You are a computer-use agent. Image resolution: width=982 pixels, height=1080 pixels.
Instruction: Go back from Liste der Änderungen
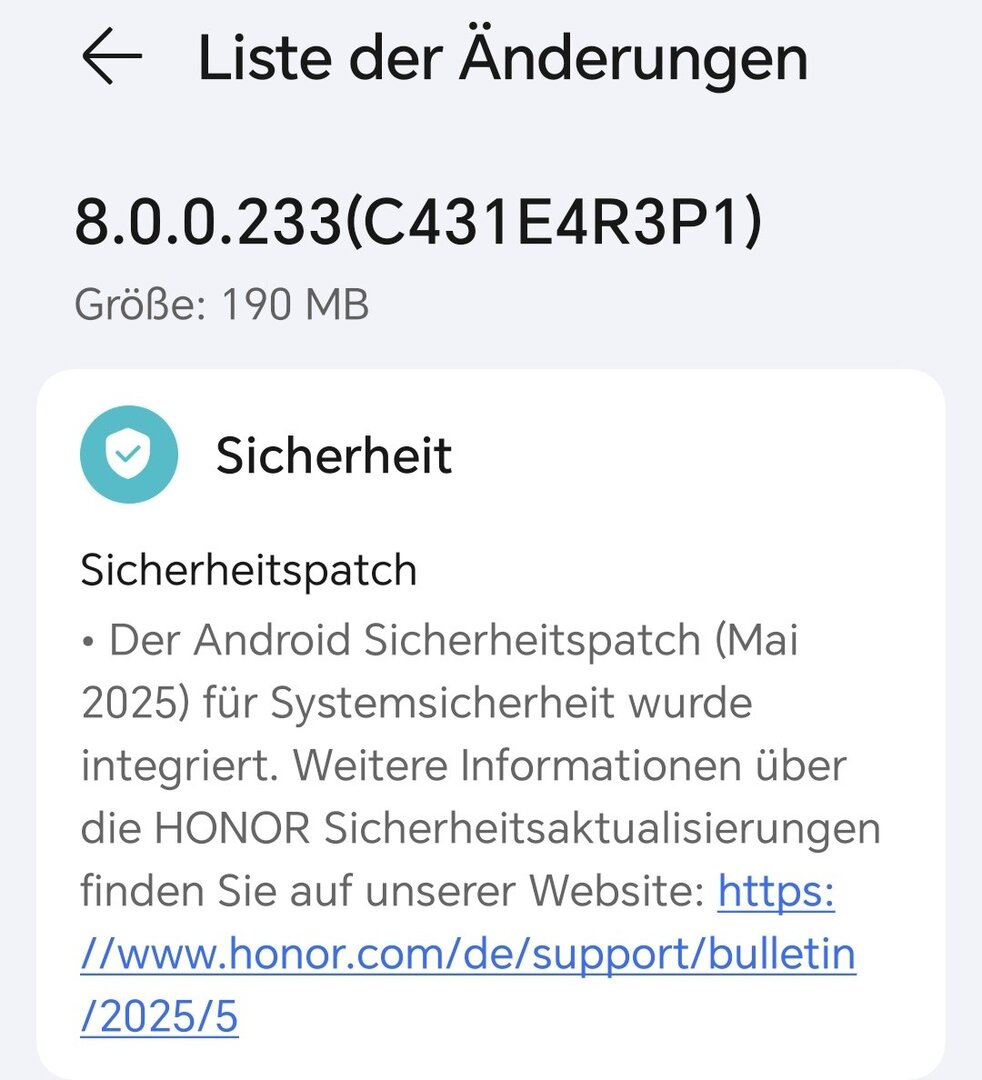pos(112,57)
